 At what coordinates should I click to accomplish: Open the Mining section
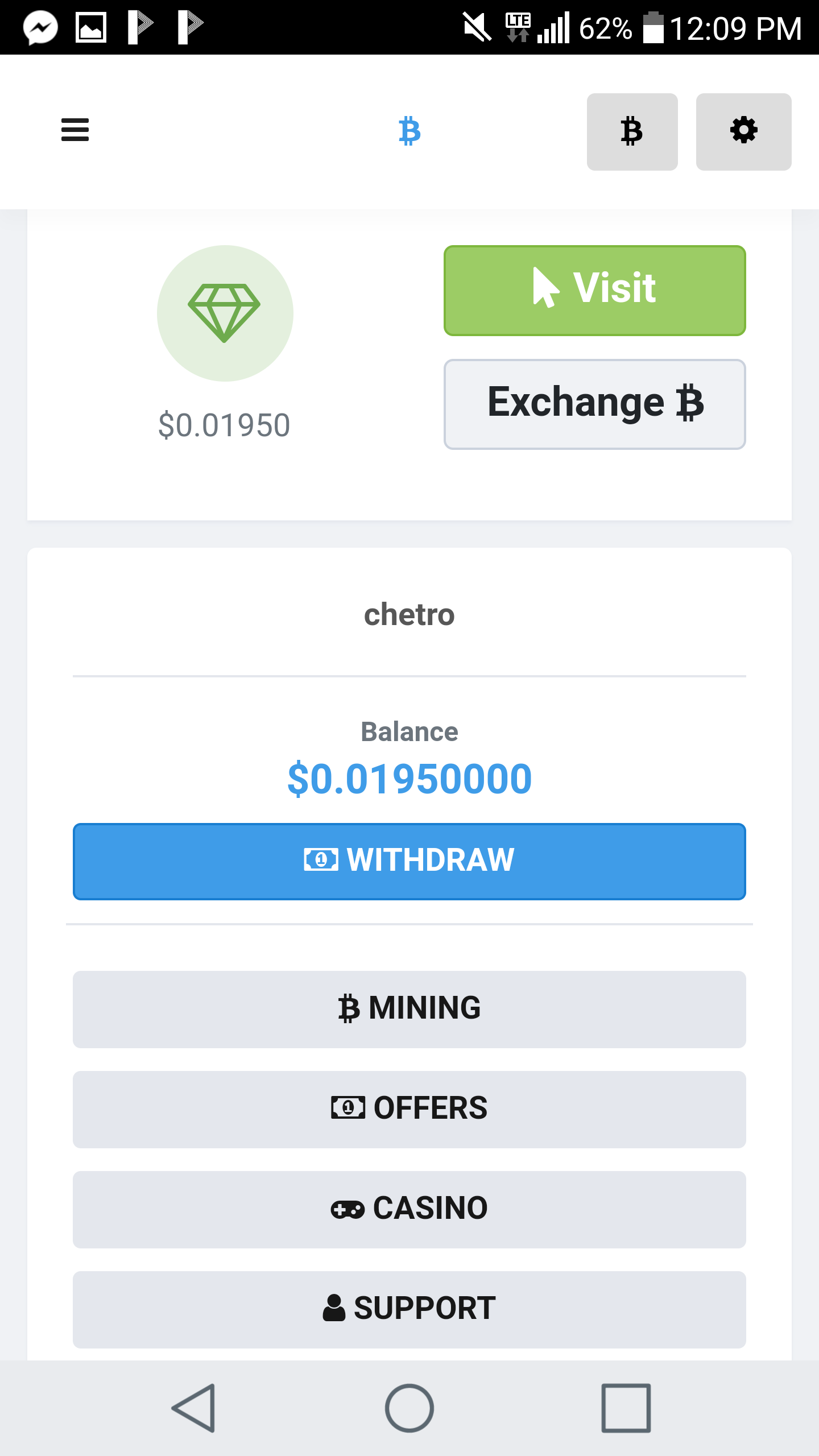coord(409,1010)
